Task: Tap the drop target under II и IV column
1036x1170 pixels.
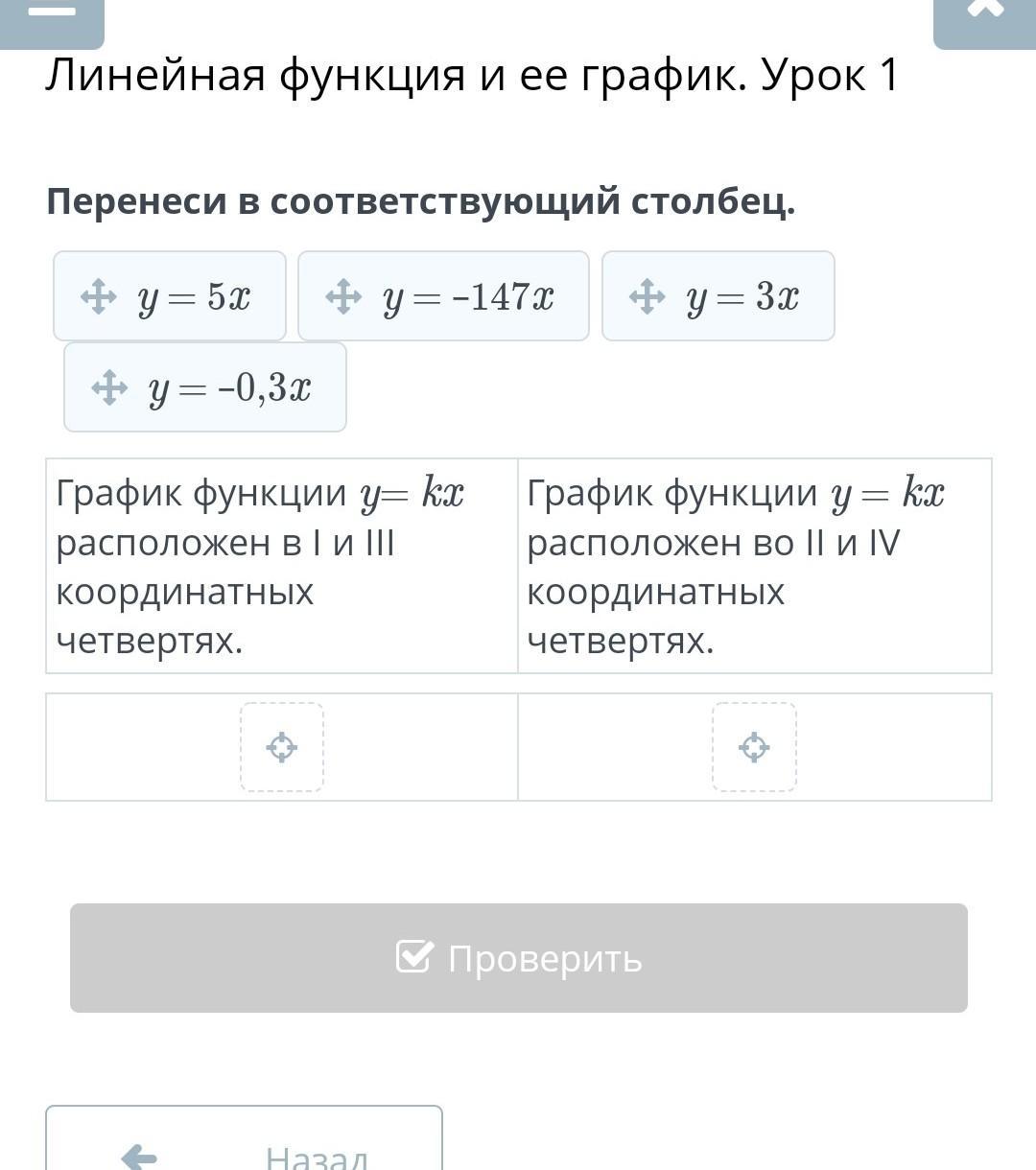Action: pyautogui.click(x=754, y=747)
